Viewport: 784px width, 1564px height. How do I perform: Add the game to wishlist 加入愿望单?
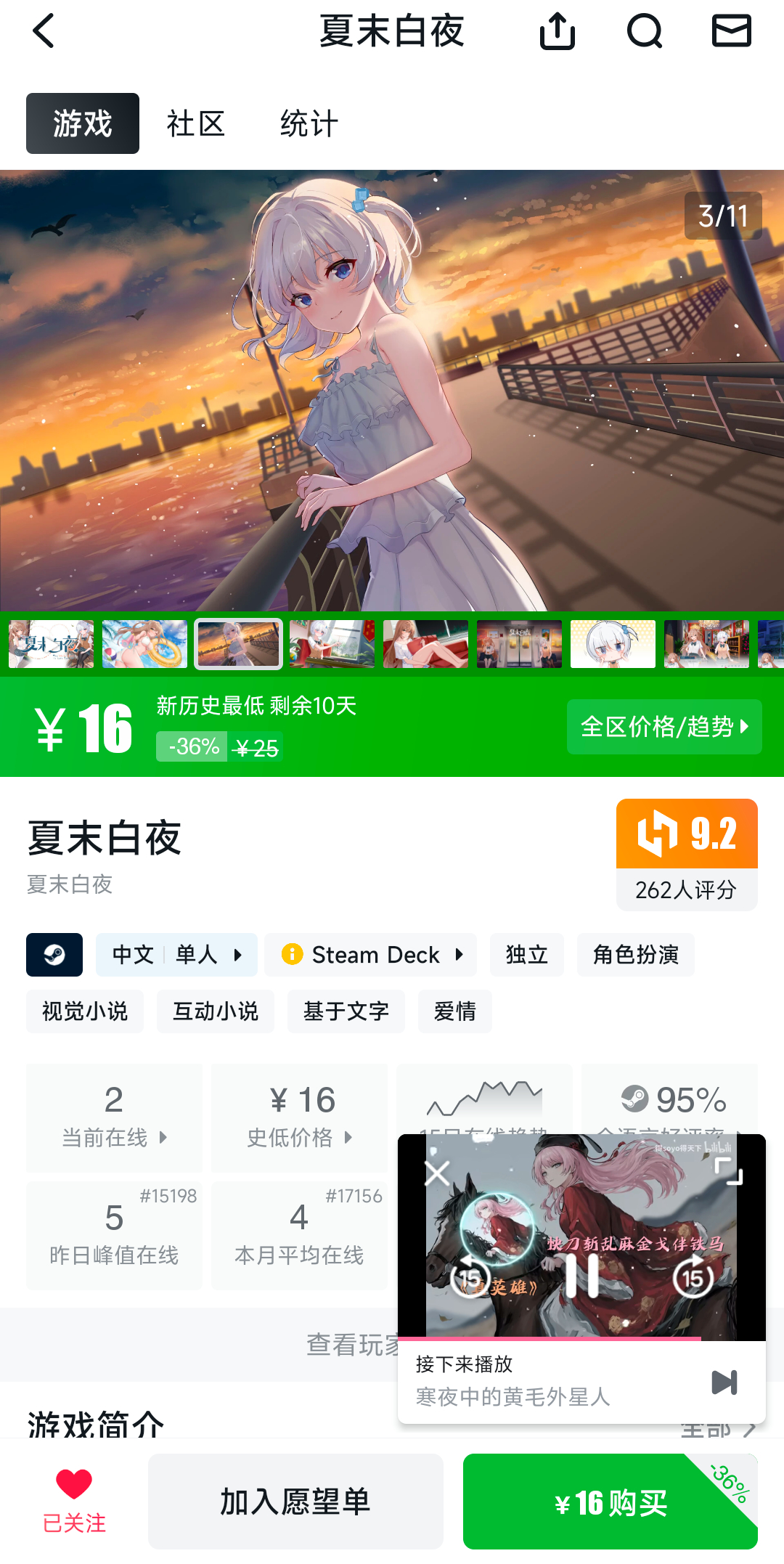(x=295, y=1502)
